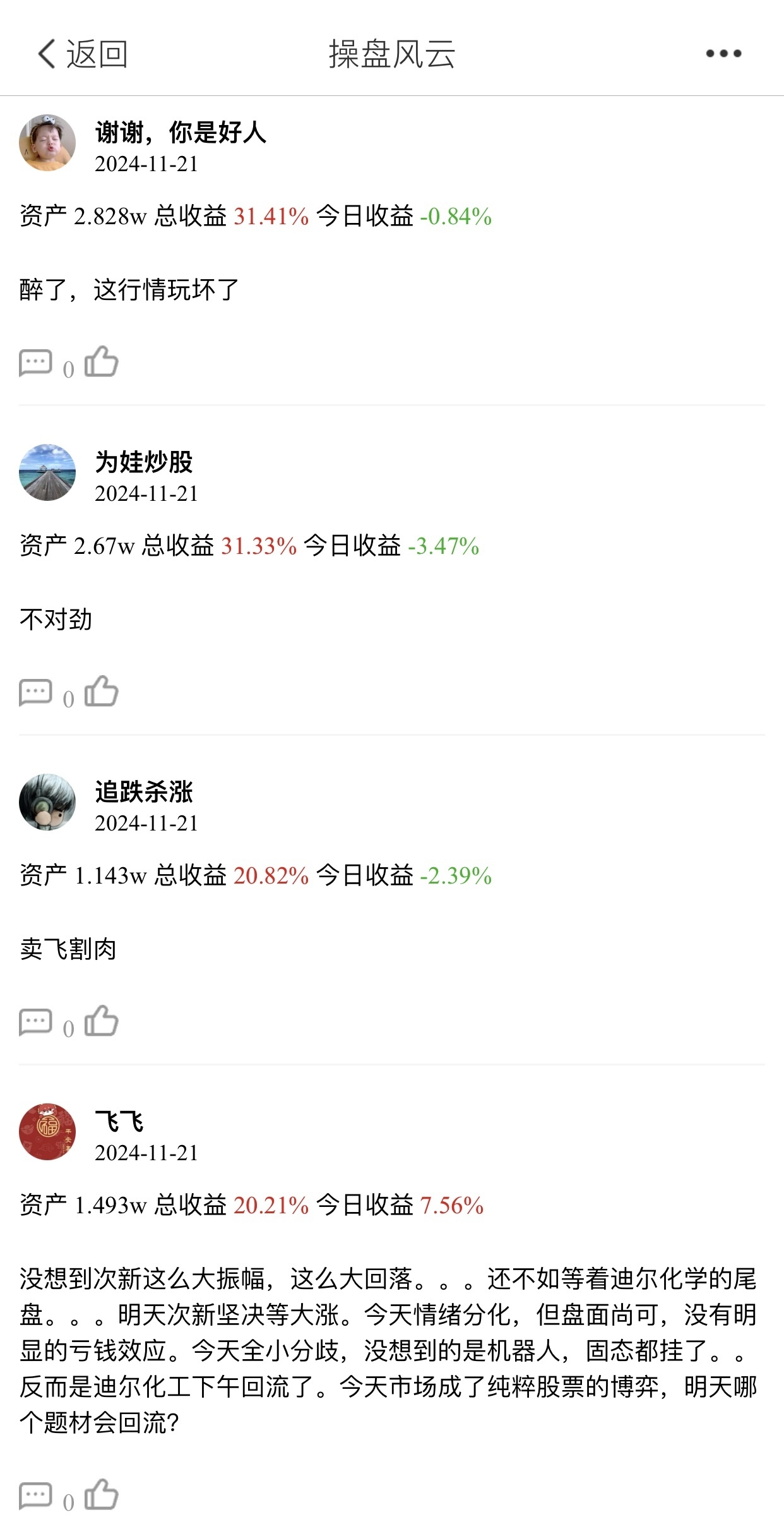Like 飞飞's post about 次新
The image size is (784, 1524).
click(102, 1495)
